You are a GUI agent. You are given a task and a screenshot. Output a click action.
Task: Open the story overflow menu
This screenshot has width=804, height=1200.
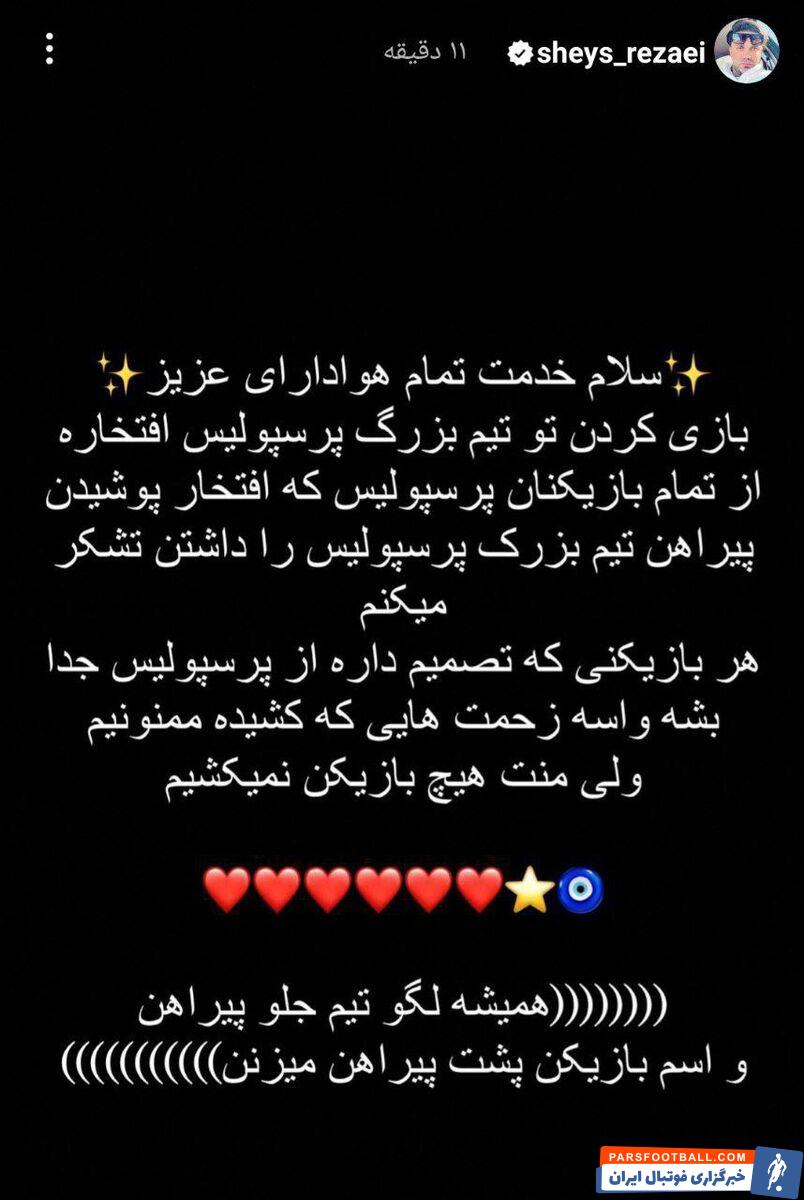click(49, 49)
